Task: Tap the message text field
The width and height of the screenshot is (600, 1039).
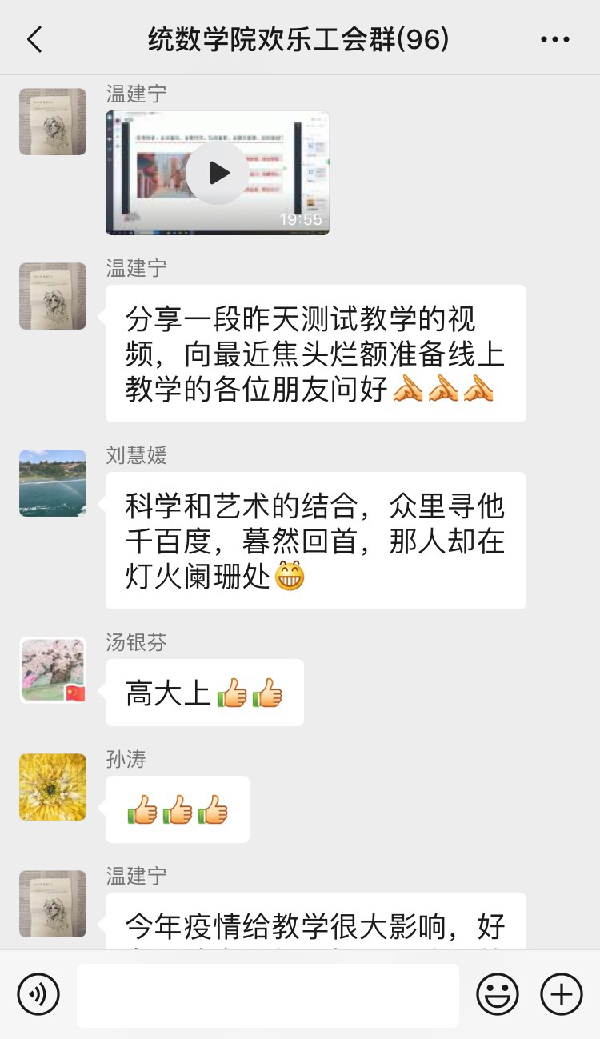Action: tap(267, 995)
